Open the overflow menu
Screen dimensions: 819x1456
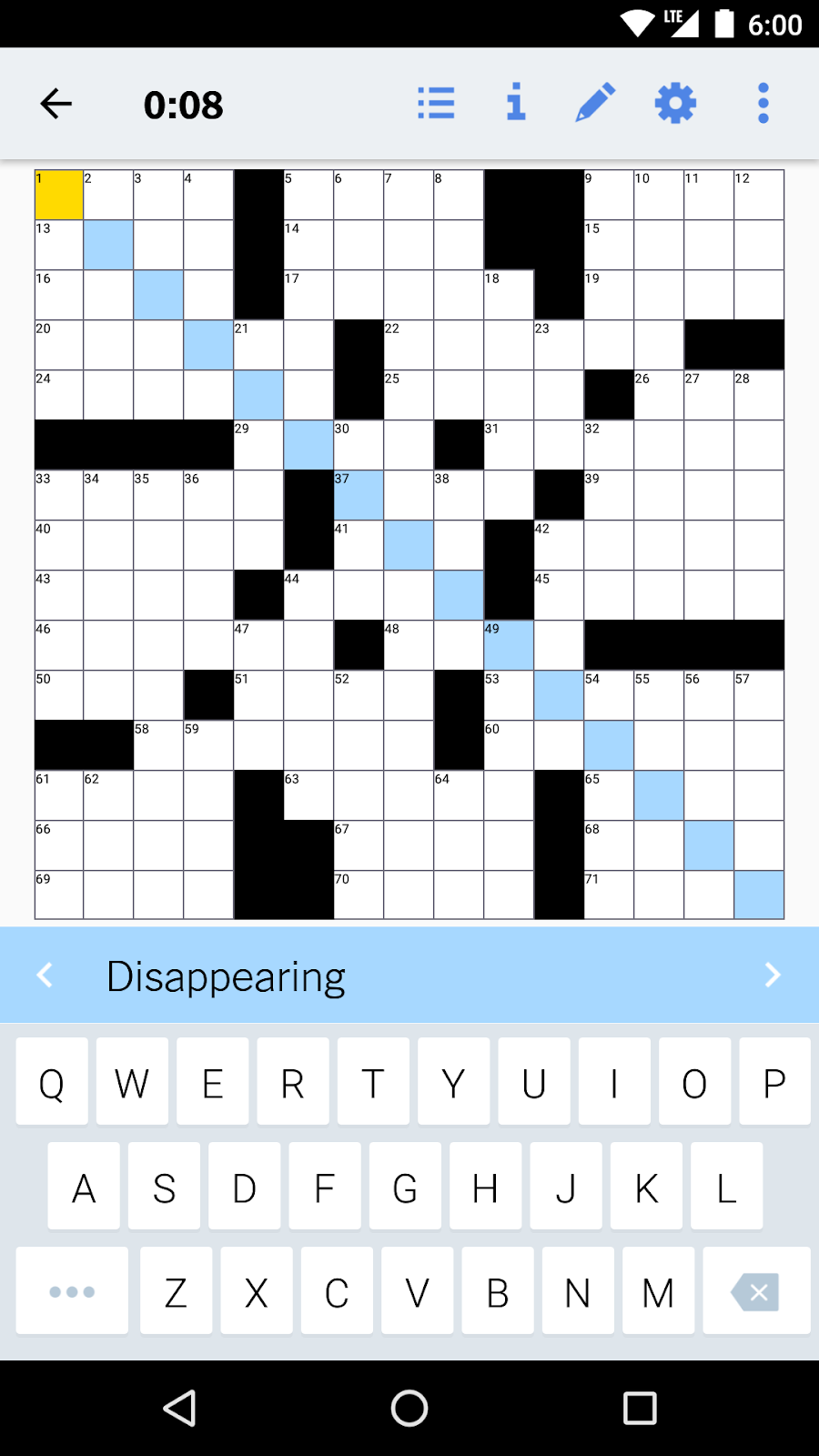[763, 103]
